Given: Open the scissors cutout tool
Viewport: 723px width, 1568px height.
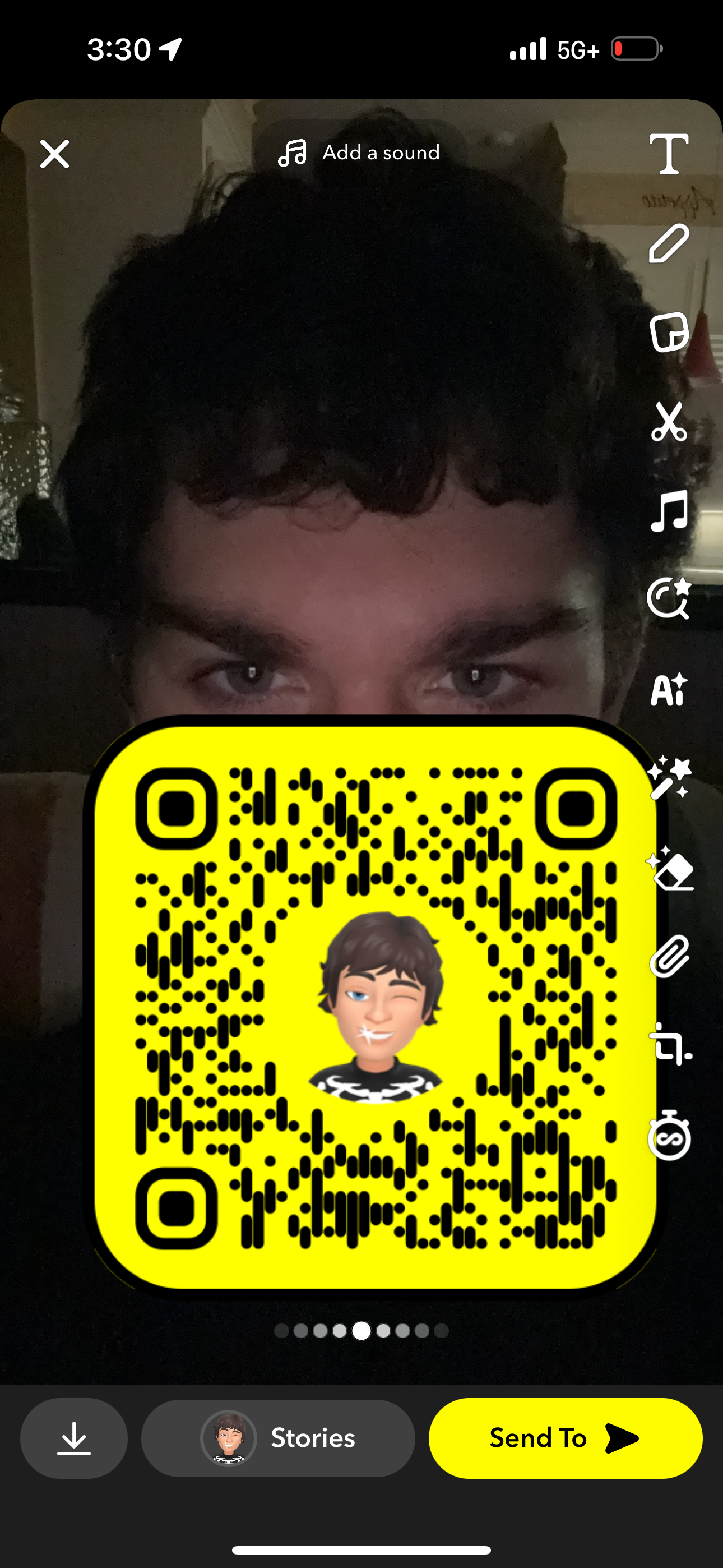Looking at the screenshot, I should (x=669, y=421).
